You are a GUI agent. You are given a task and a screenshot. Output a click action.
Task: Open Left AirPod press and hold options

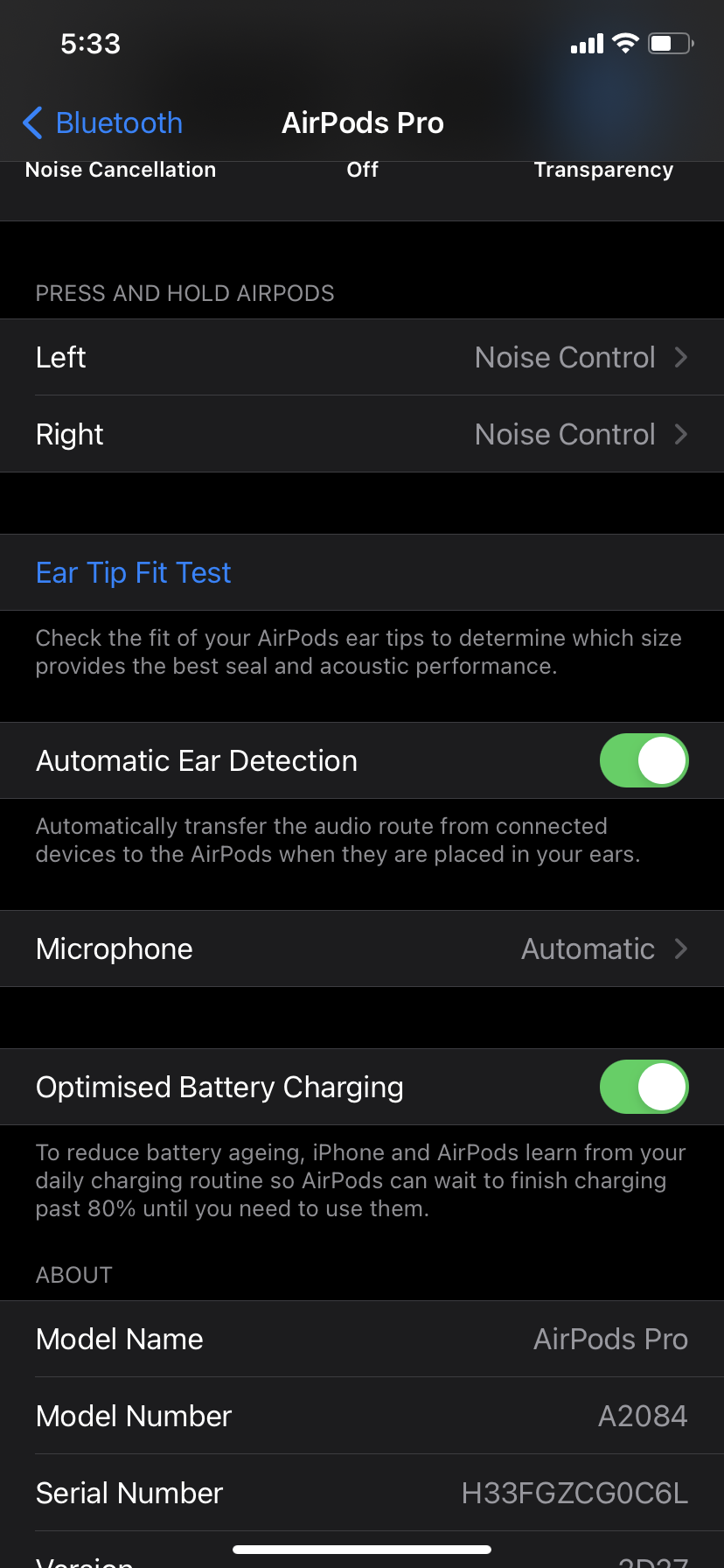coord(362,357)
